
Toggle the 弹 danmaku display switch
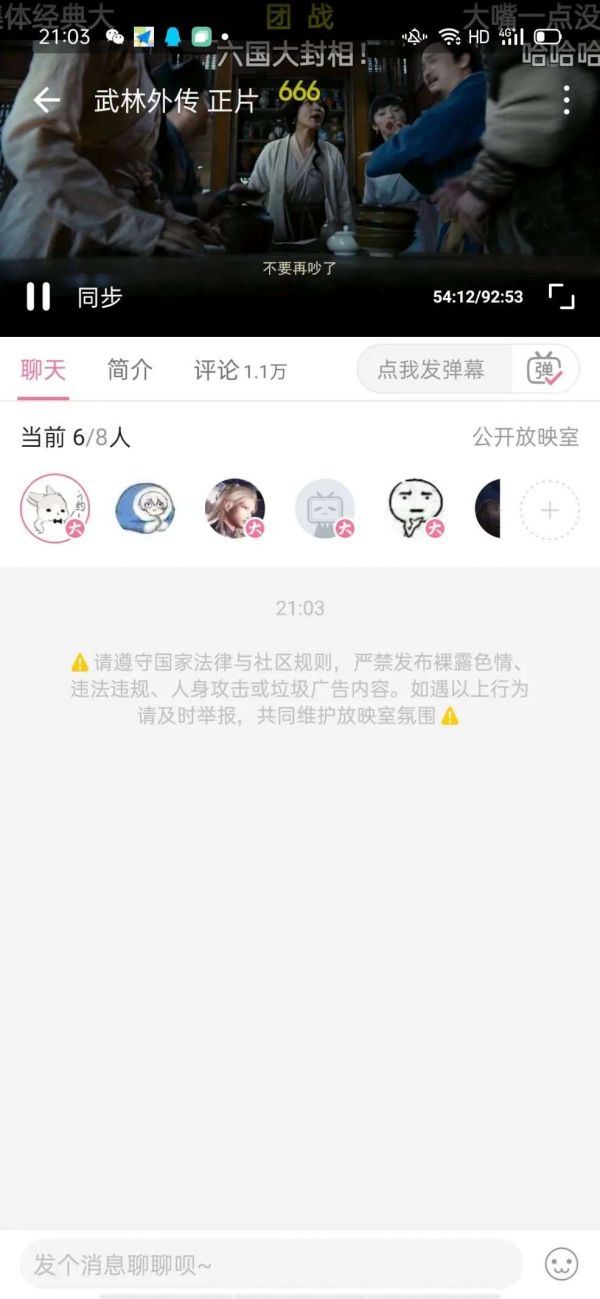pos(545,370)
